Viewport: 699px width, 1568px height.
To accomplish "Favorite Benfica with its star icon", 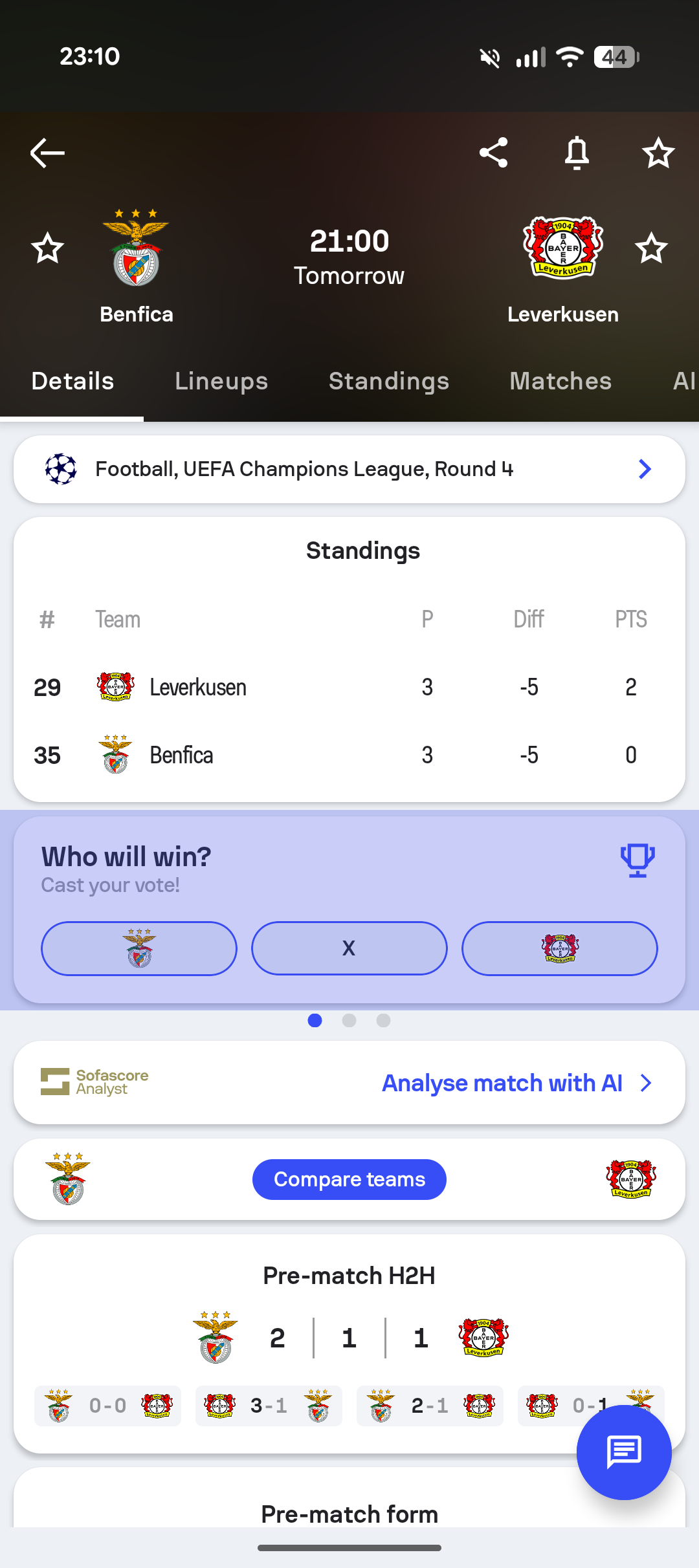I will pos(48,248).
